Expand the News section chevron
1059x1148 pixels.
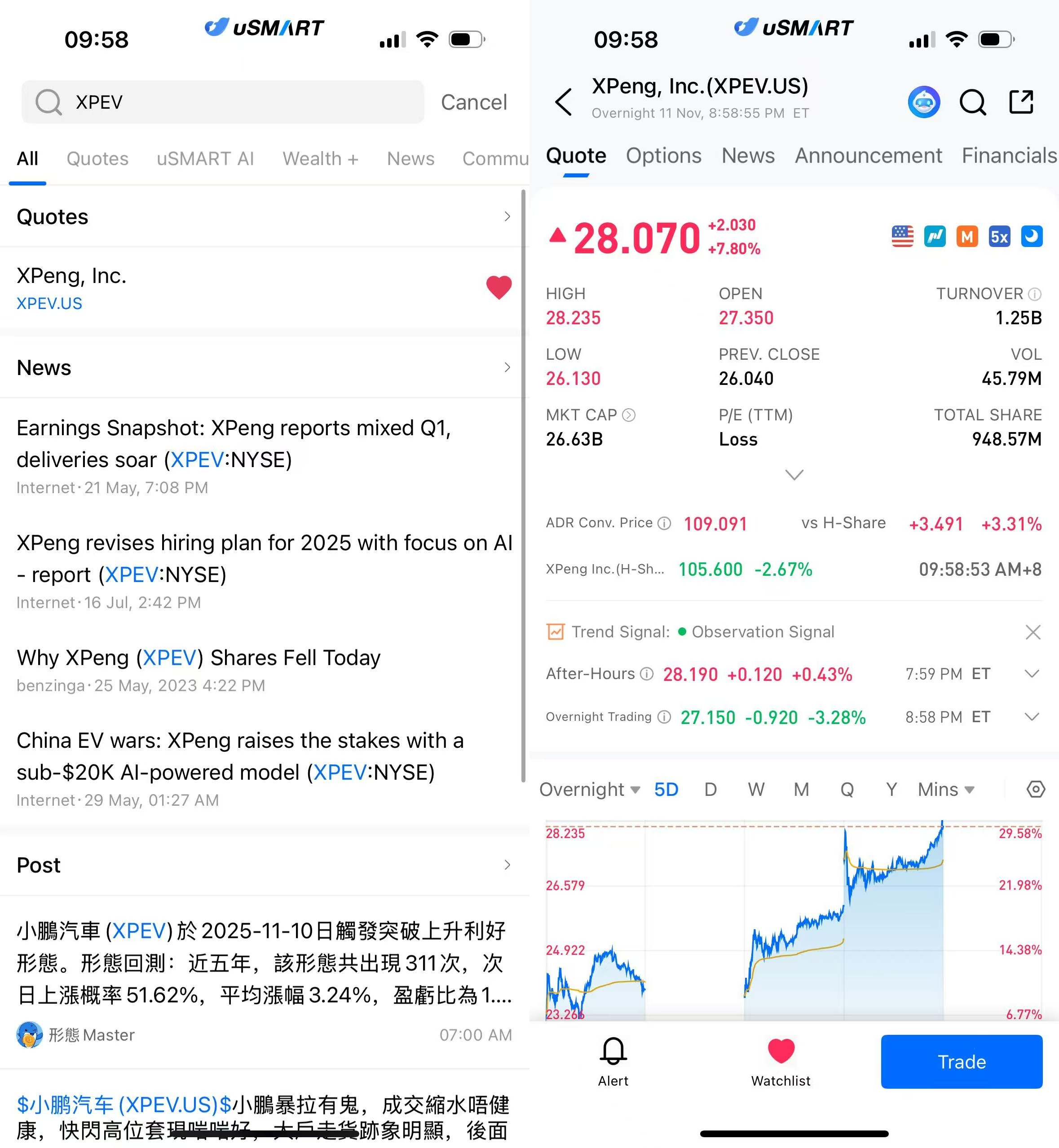click(507, 367)
